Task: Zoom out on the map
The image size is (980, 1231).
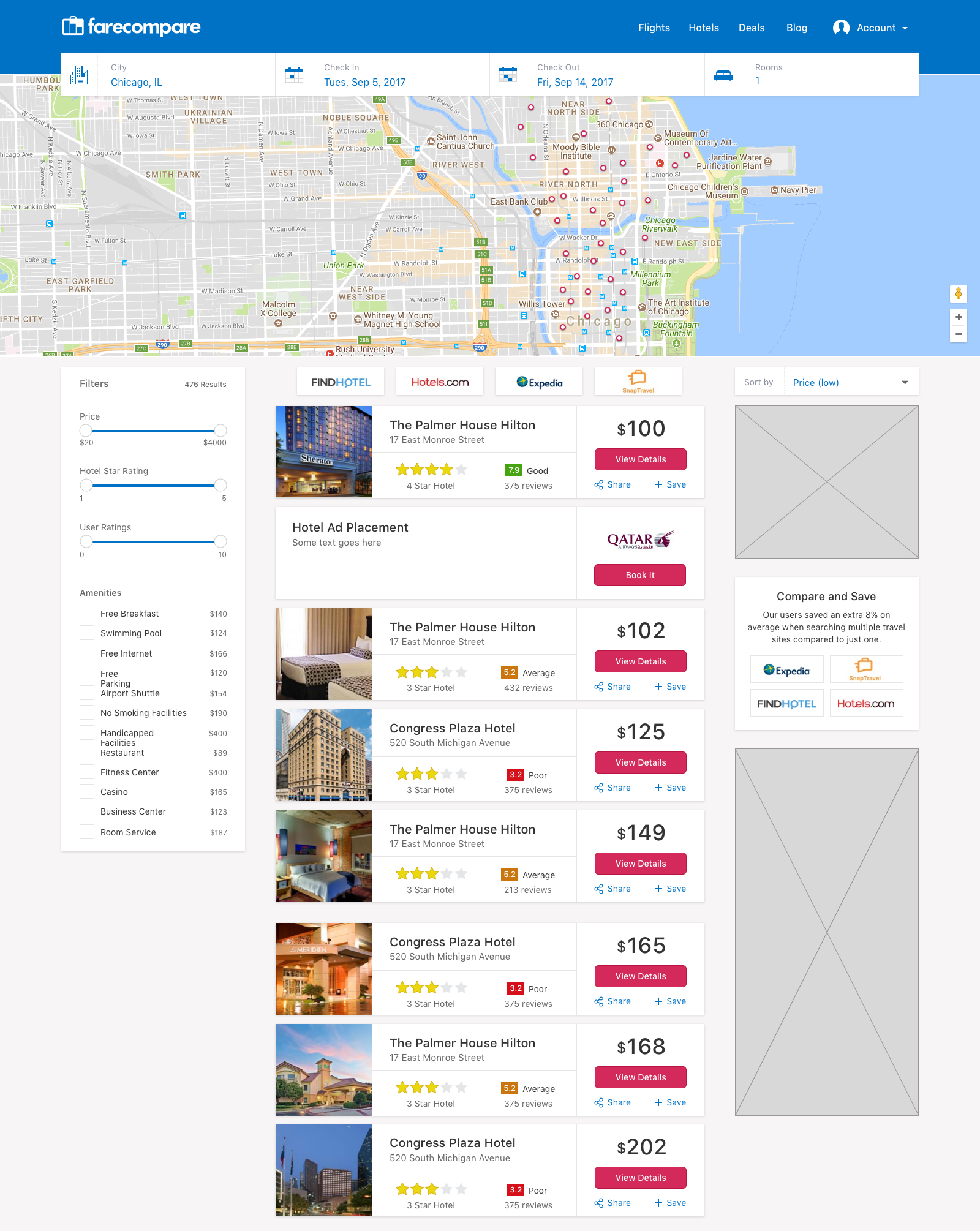Action: coord(958,334)
